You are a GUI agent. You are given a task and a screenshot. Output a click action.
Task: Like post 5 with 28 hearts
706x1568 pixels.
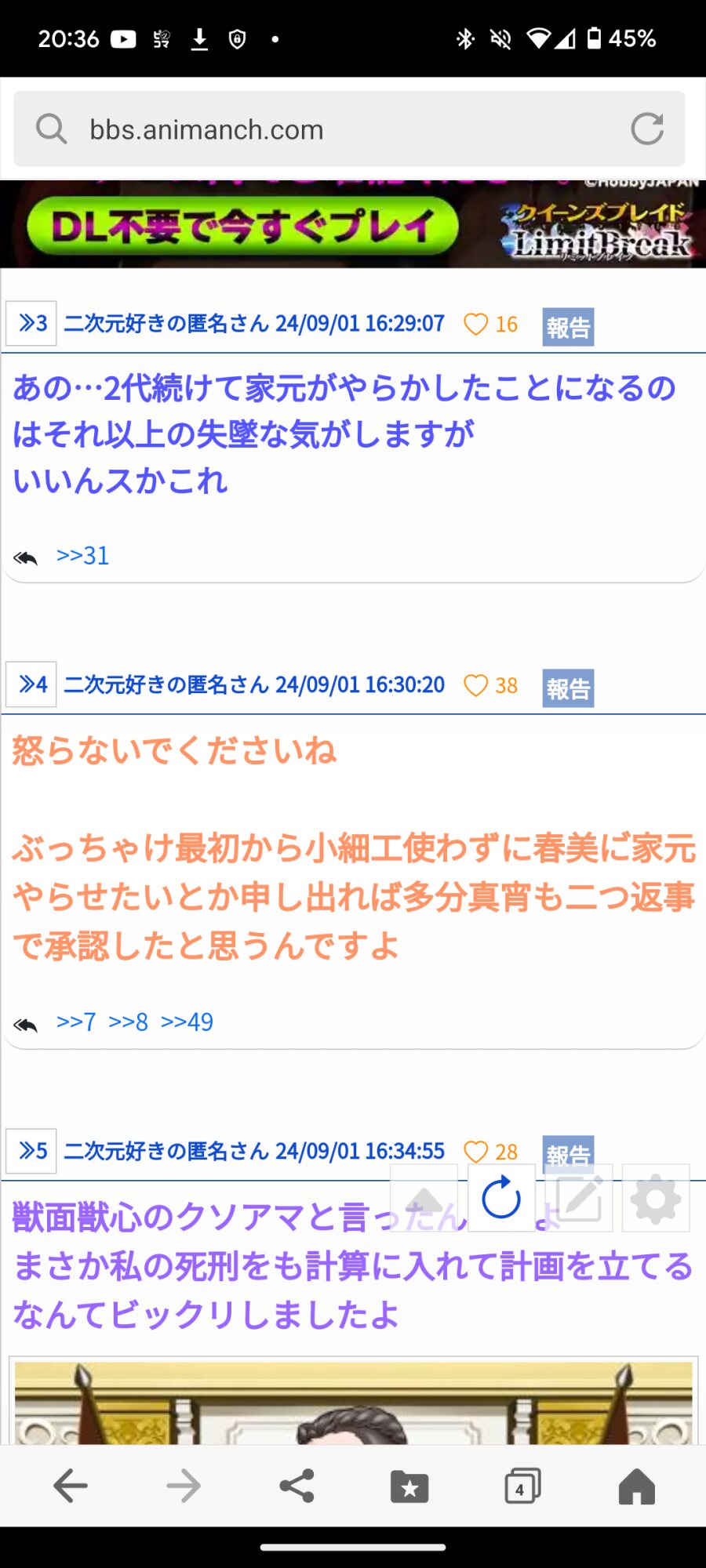[476, 1152]
